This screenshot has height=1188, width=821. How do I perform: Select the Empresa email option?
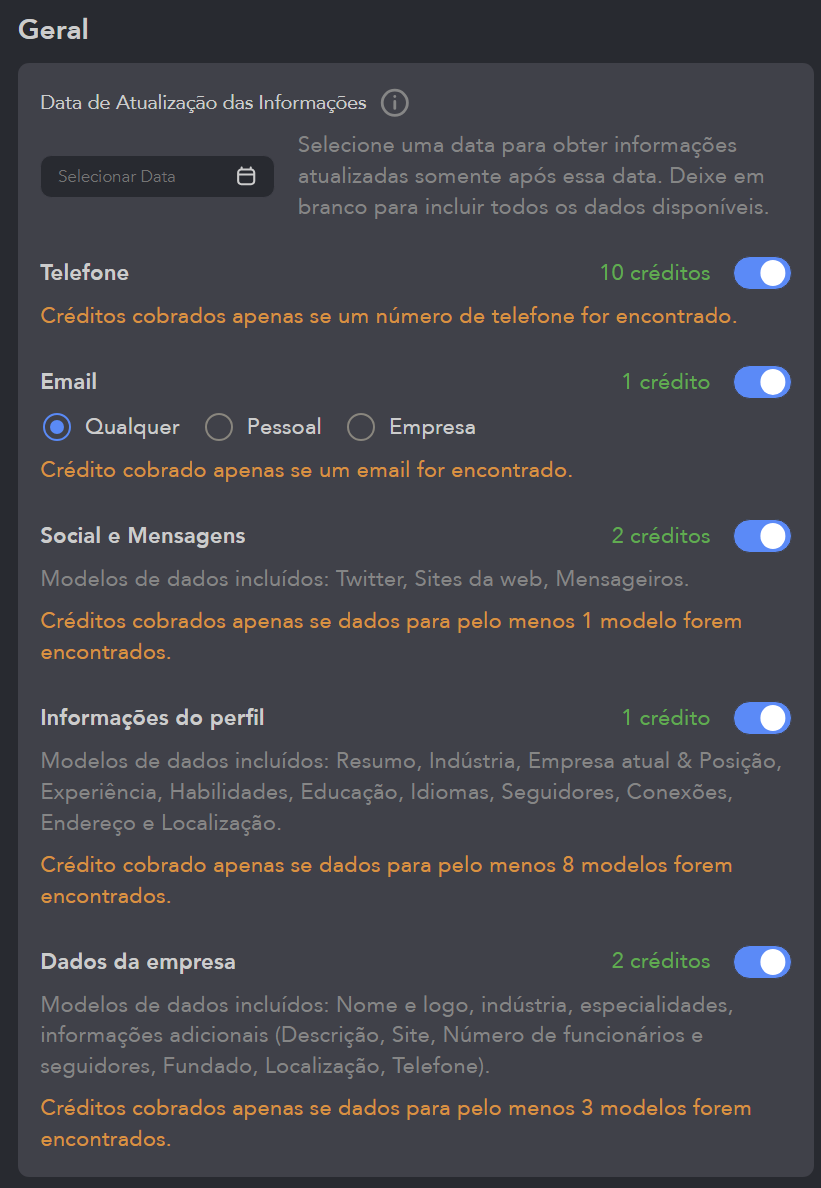[x=361, y=427]
